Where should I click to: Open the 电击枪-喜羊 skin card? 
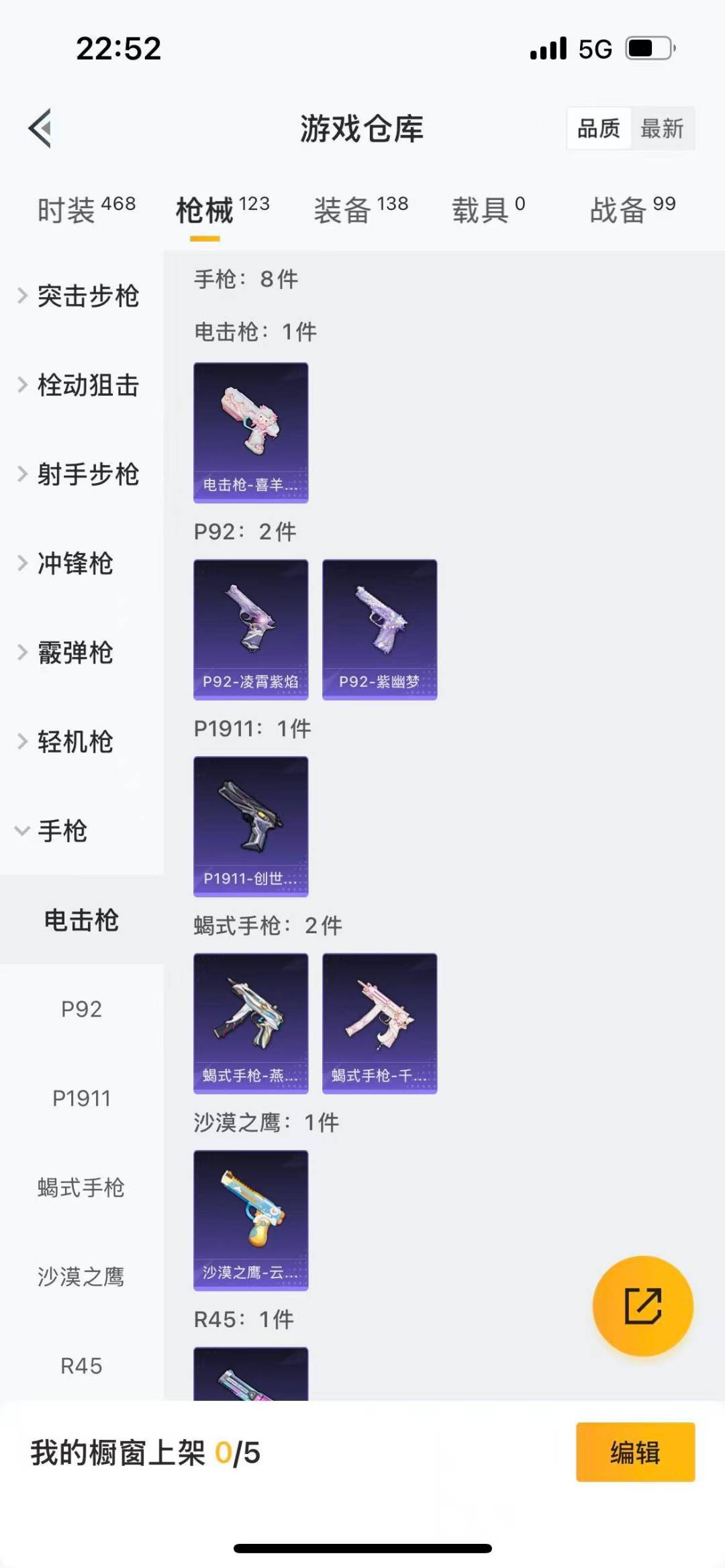[x=250, y=432]
